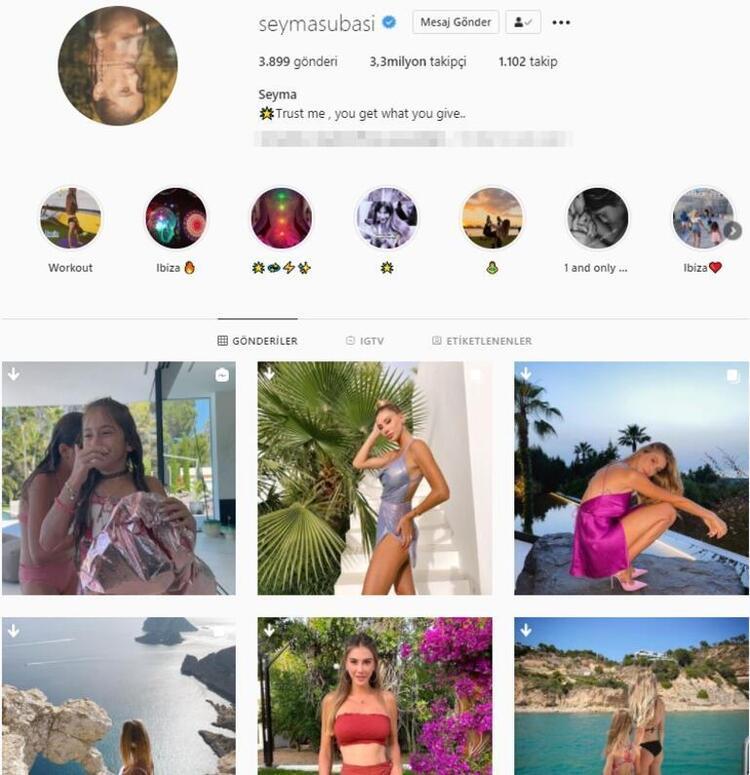Open the Ibiza heart story highlight

(x=702, y=218)
